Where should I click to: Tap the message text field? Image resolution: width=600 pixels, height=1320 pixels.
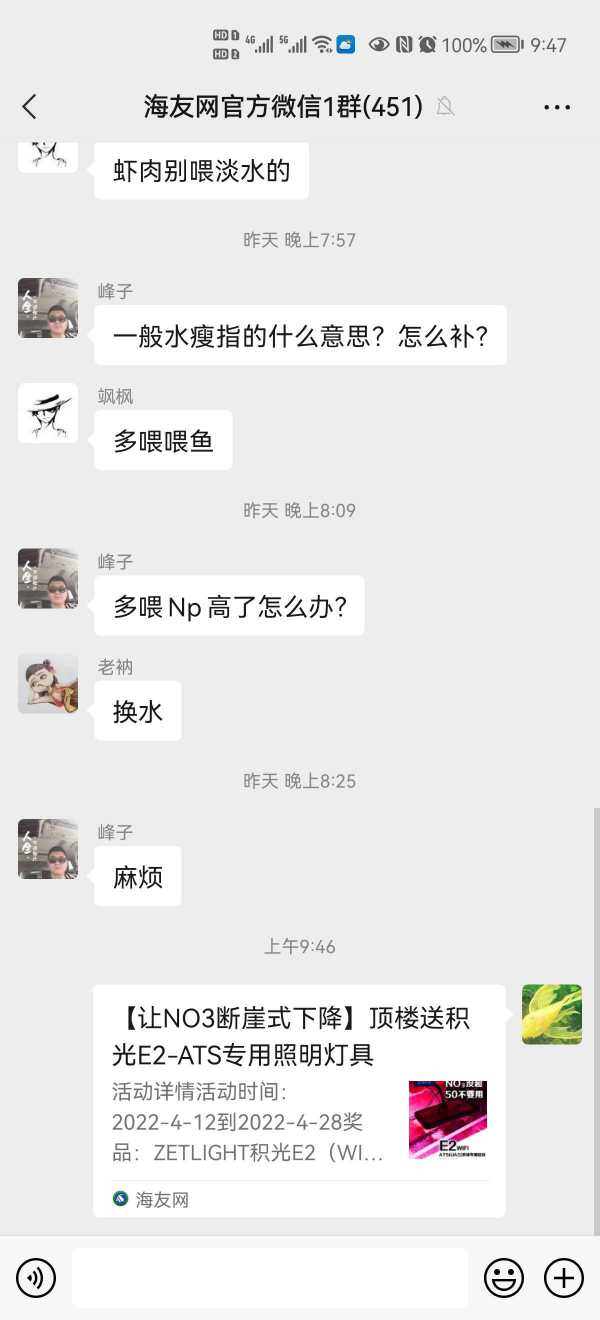pyautogui.click(x=270, y=1278)
